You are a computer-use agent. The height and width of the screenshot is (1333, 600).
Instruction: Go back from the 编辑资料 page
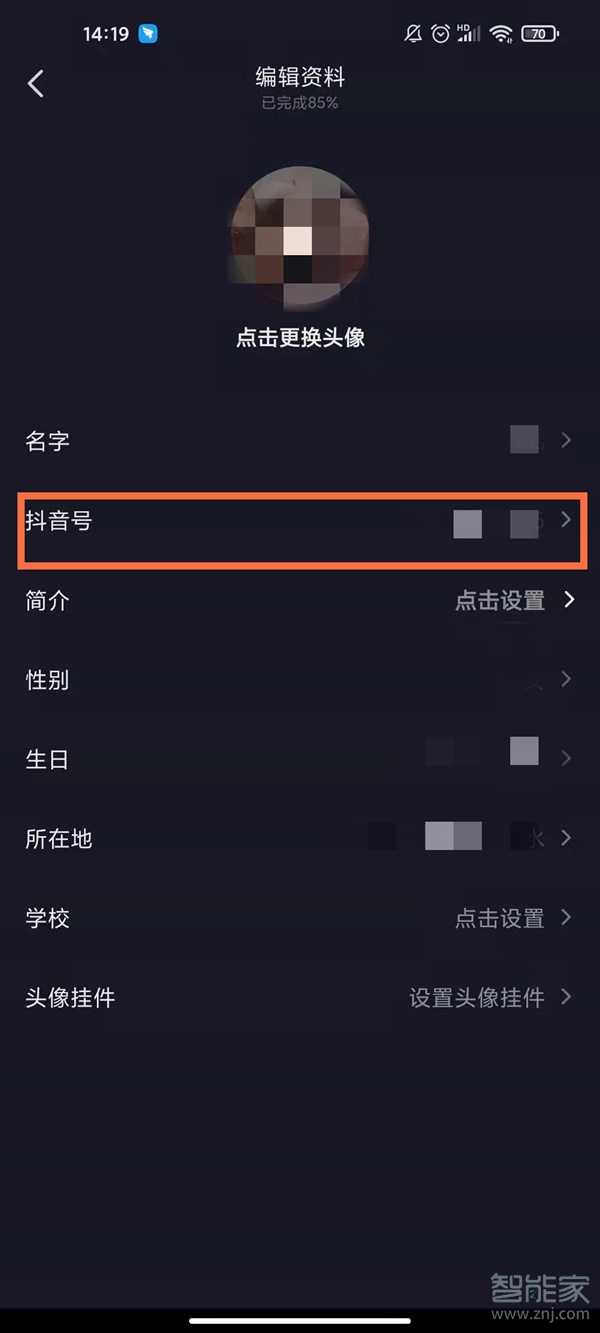coord(36,84)
